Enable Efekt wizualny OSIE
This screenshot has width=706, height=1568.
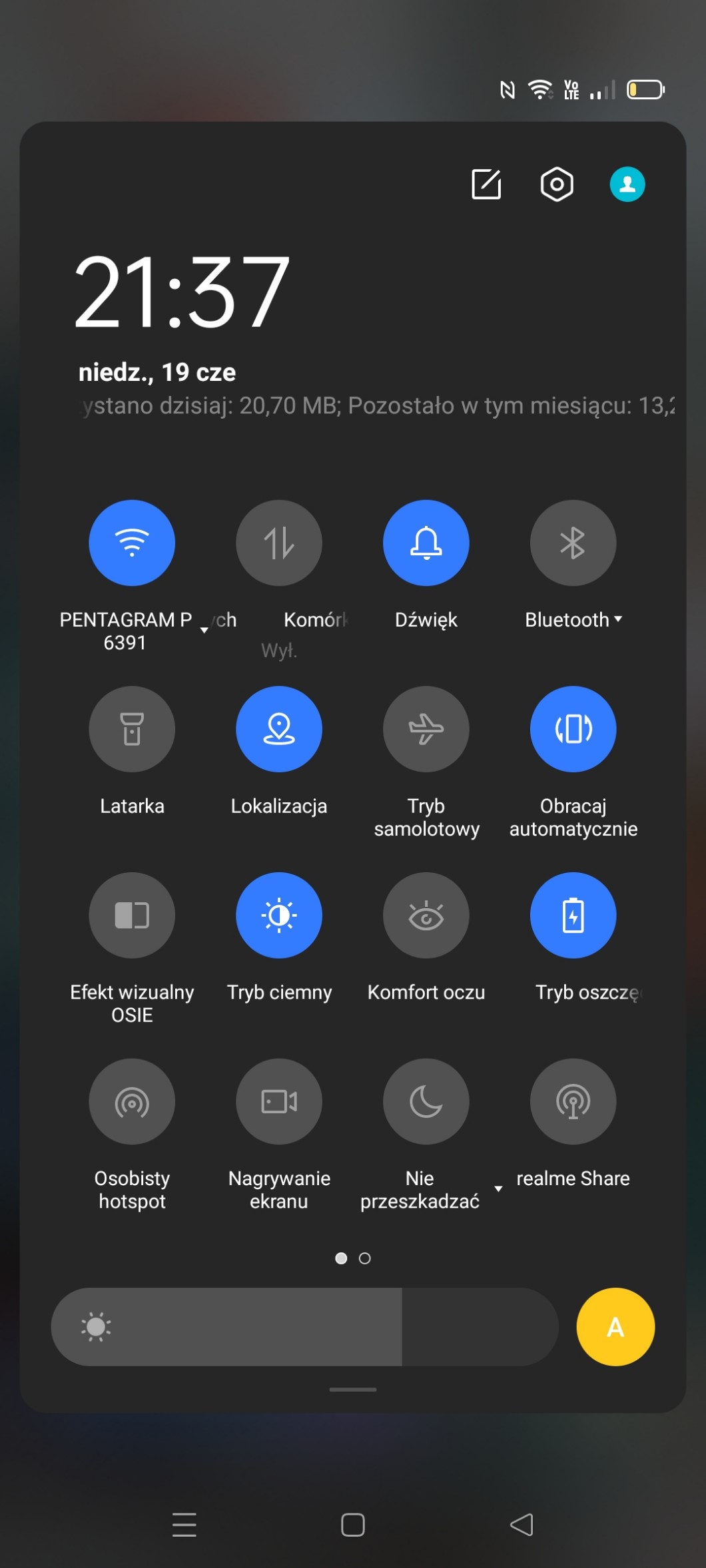132,915
